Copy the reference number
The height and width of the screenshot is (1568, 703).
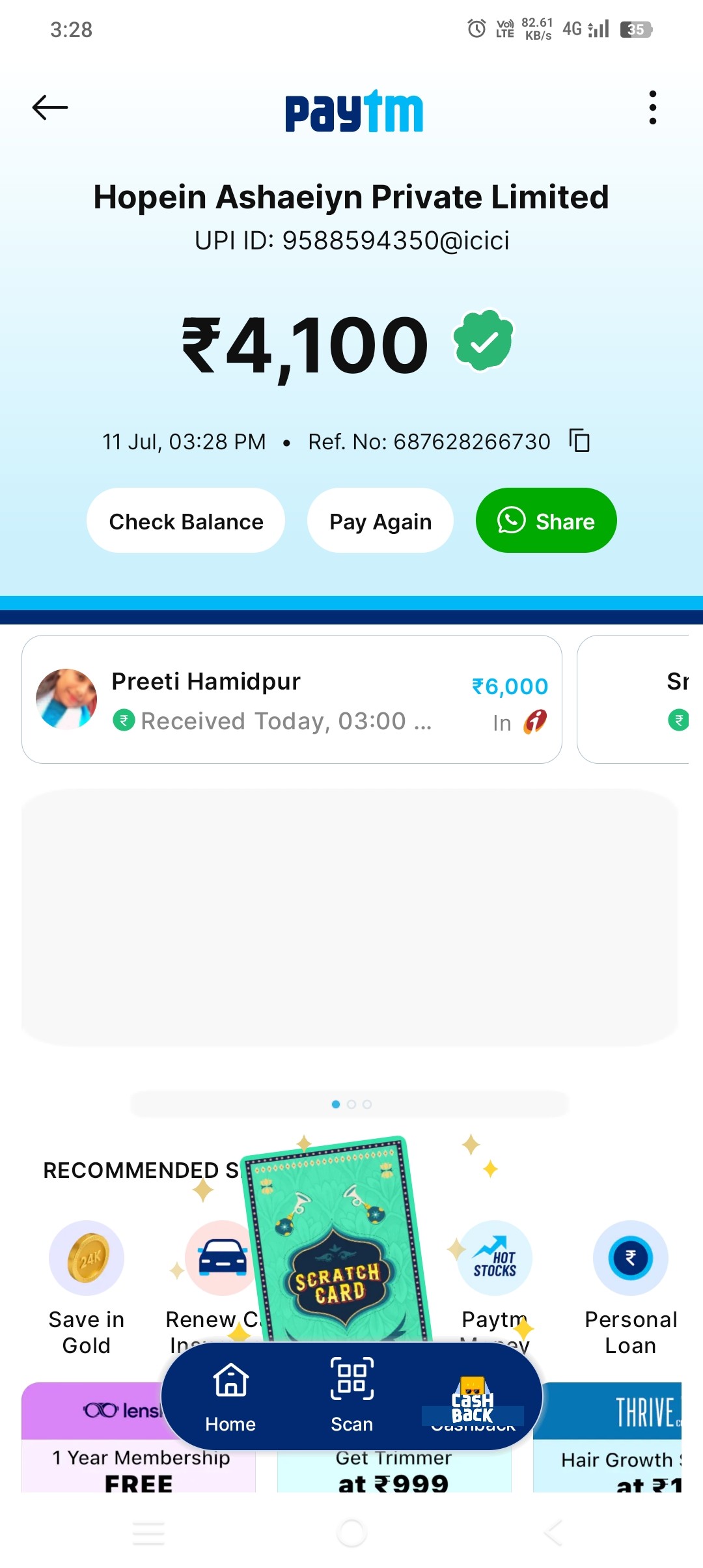click(x=579, y=441)
